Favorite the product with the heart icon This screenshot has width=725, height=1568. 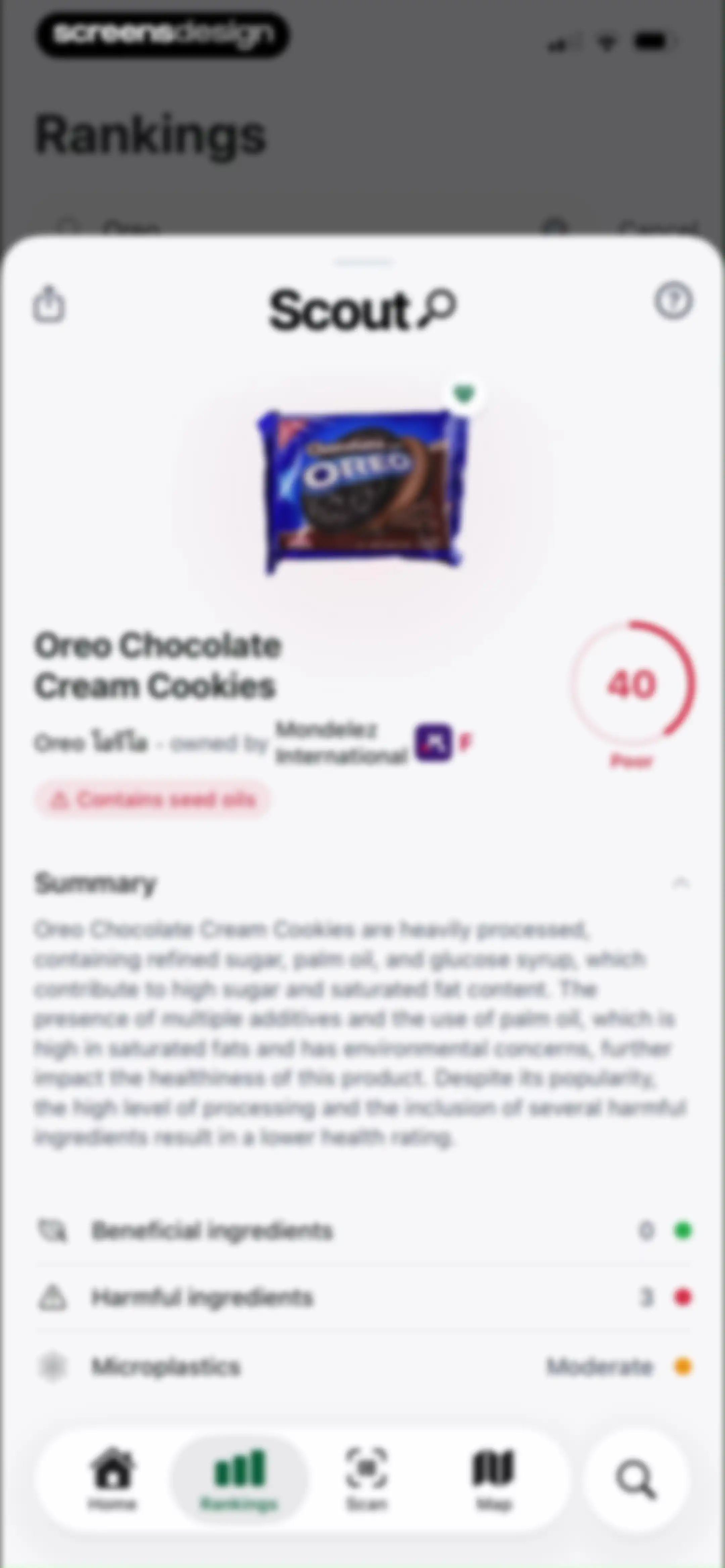pyautogui.click(x=465, y=394)
